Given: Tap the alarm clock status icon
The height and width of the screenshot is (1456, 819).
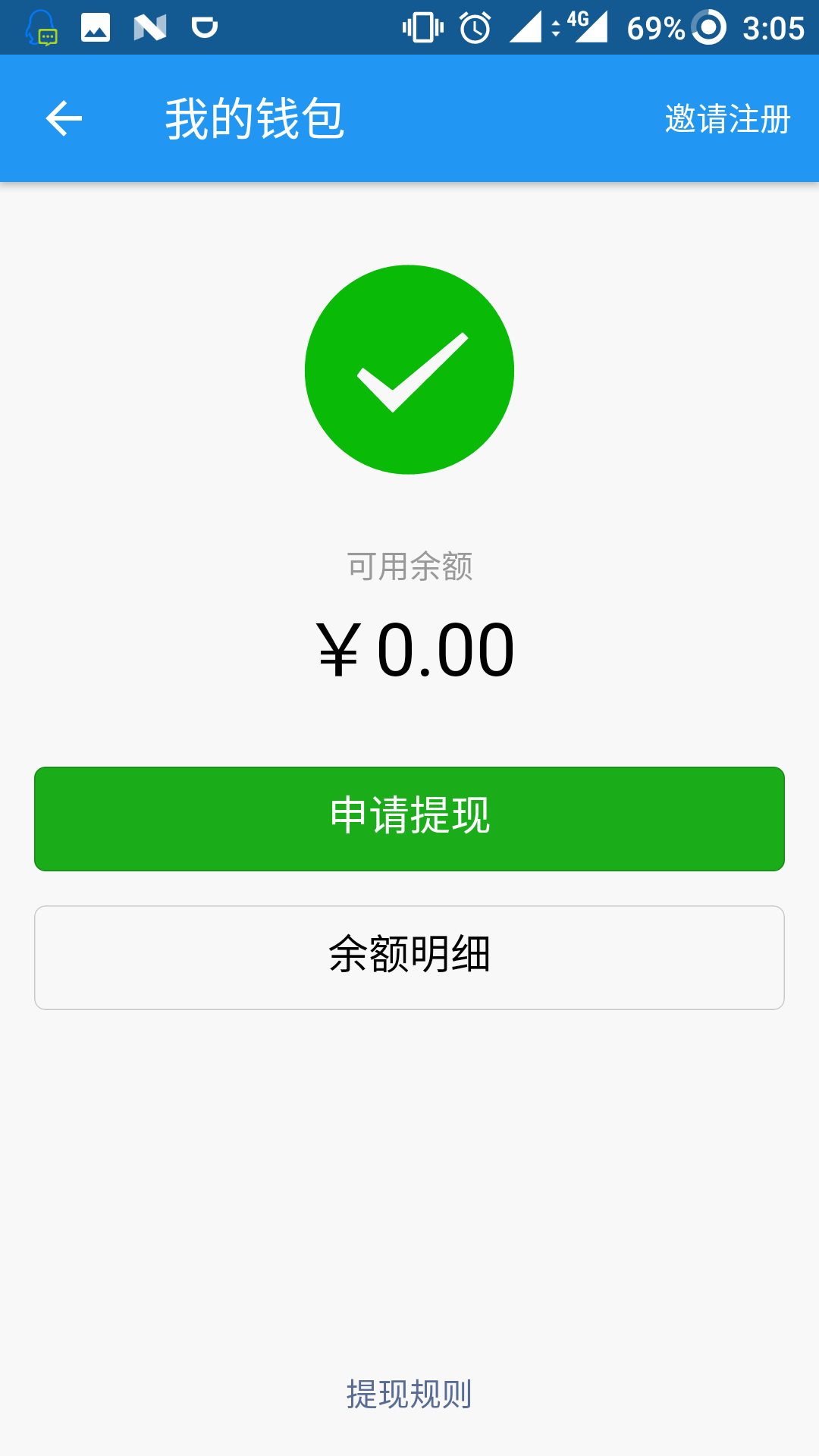Looking at the screenshot, I should 472,27.
